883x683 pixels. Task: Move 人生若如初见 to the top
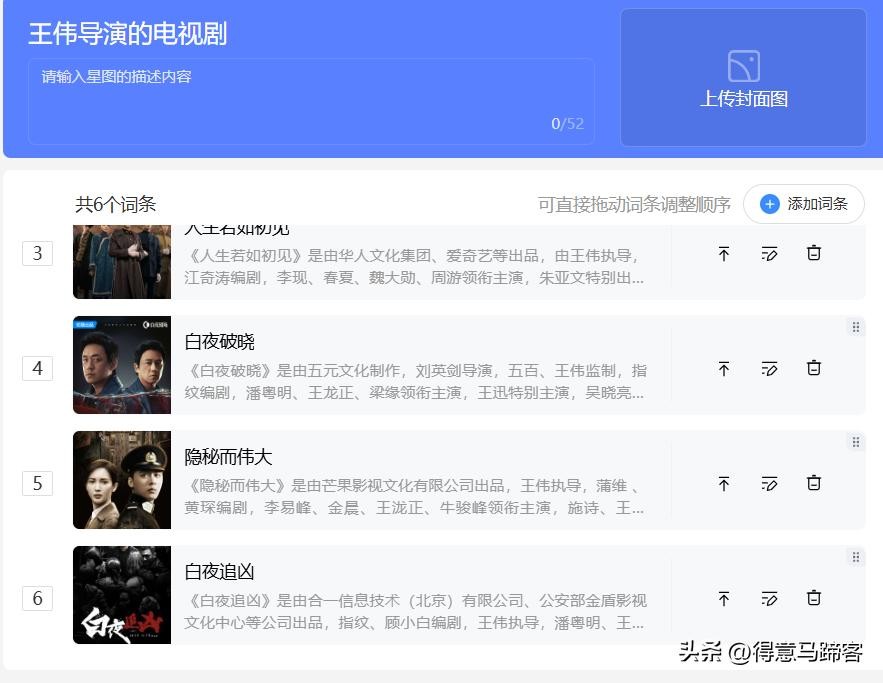(x=724, y=254)
